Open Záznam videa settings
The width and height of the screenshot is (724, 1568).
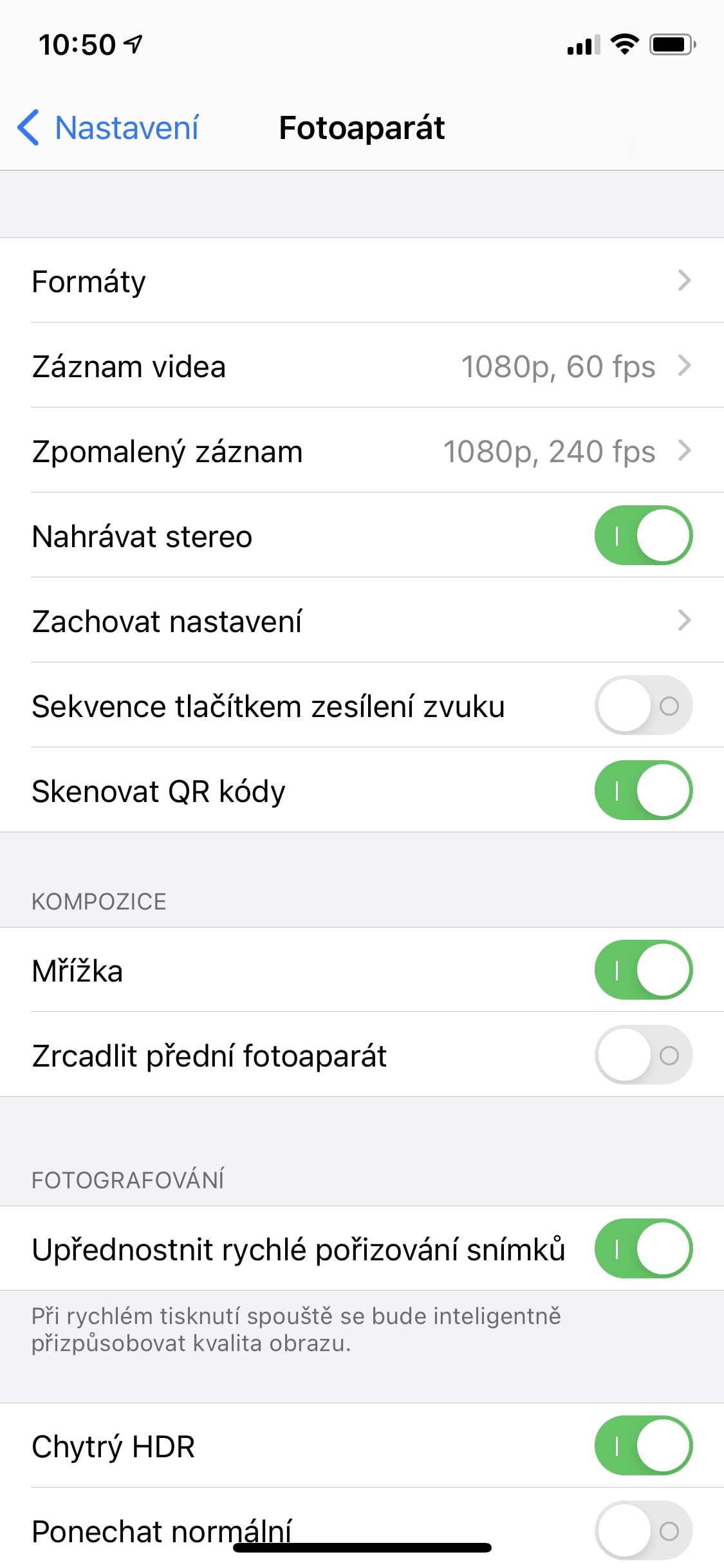(x=362, y=366)
